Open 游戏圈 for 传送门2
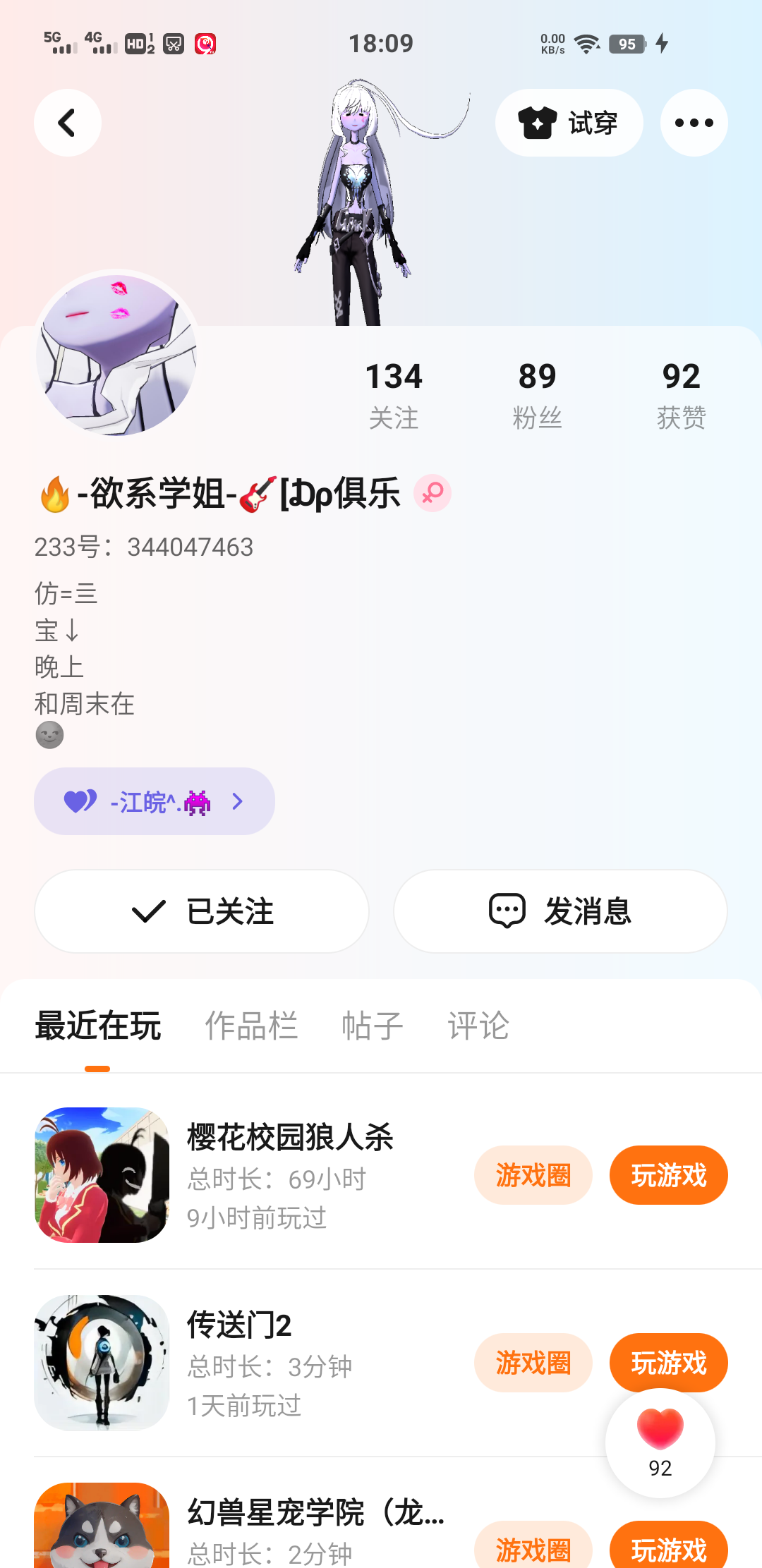The width and height of the screenshot is (762, 1568). coord(533,1363)
